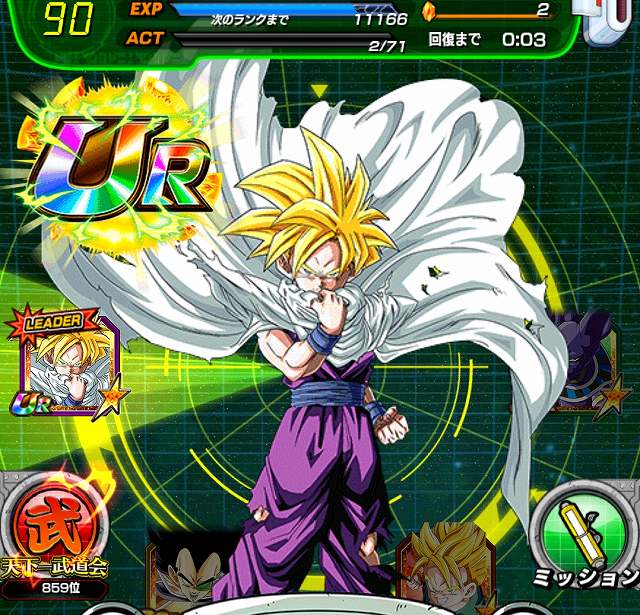The height and width of the screenshot is (615, 640).
Task: Open the ミッション missions button
Action: point(584,536)
